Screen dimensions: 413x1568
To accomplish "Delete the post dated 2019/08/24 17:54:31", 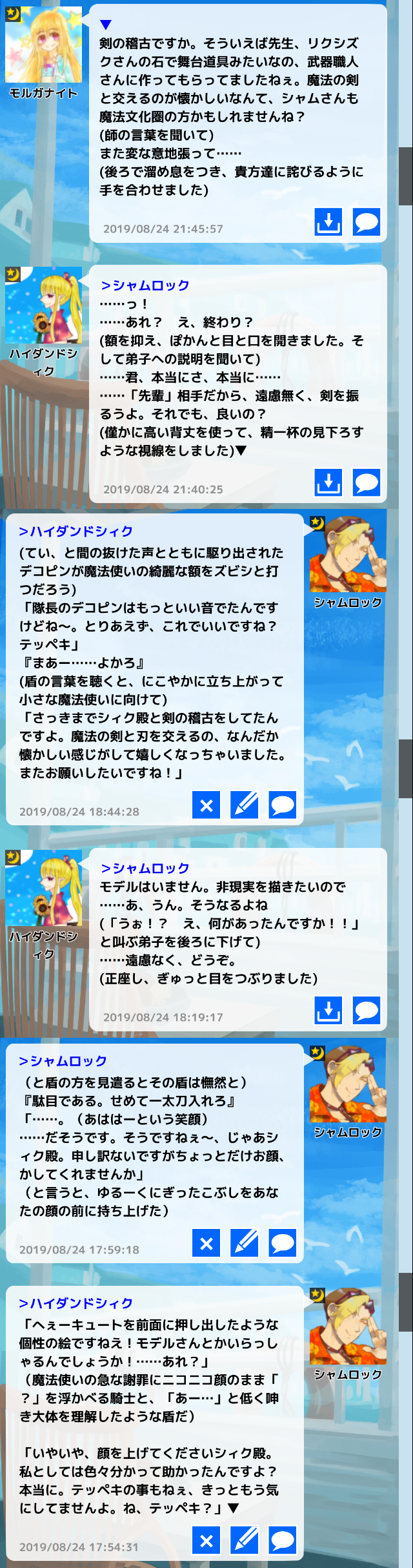I will pos(206,1540).
